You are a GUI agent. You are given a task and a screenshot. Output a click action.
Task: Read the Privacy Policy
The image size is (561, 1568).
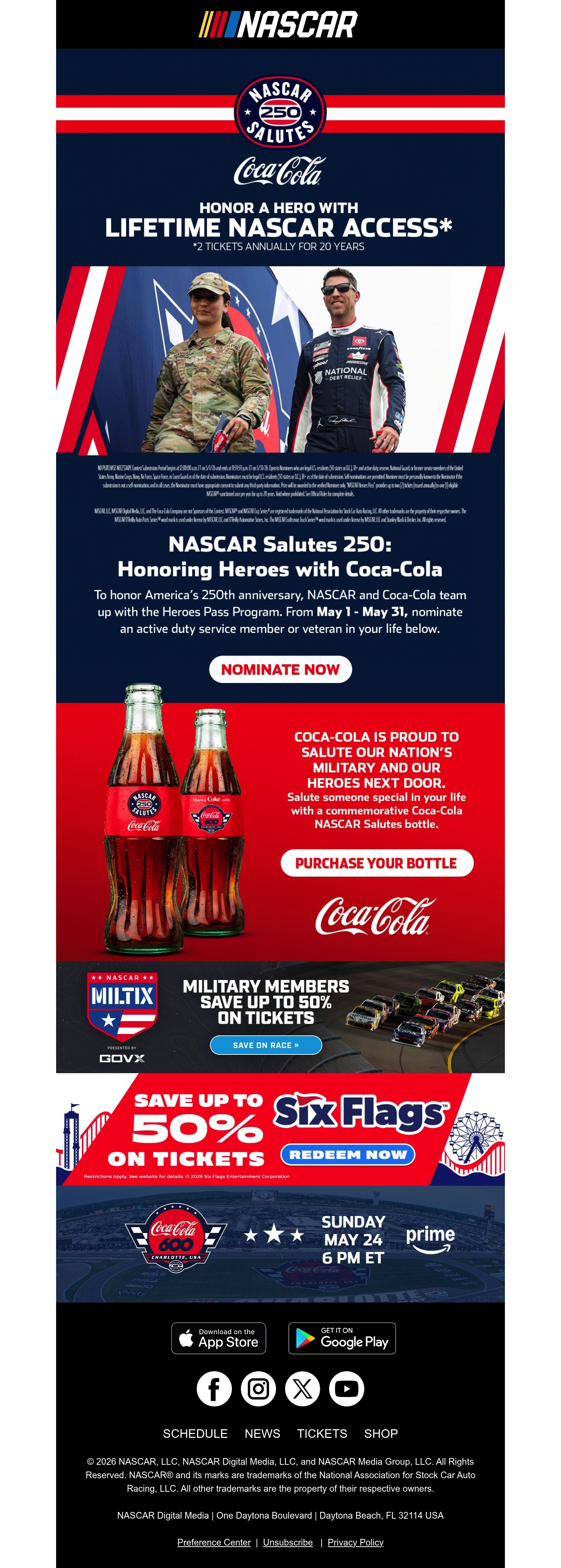click(x=355, y=1542)
